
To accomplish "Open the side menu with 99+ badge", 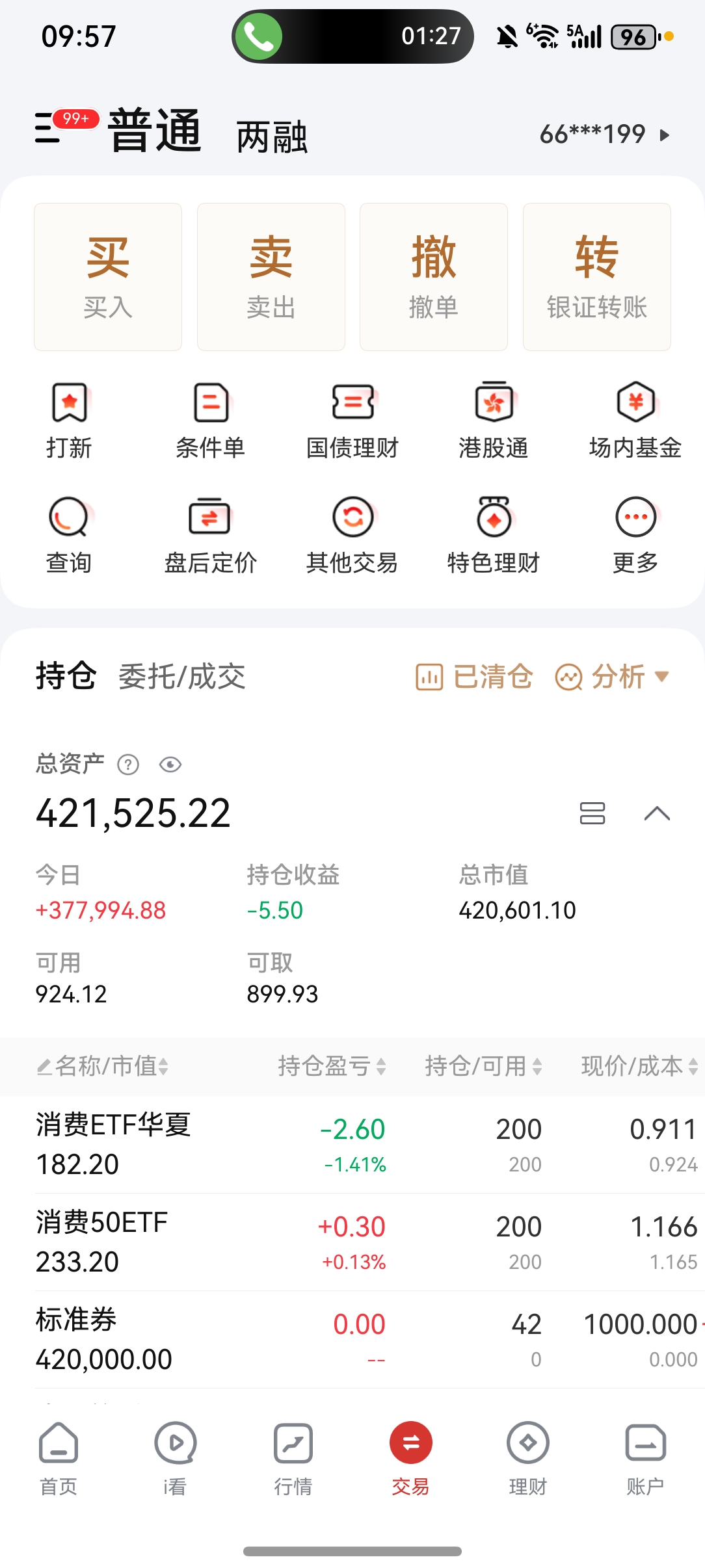I will [49, 127].
